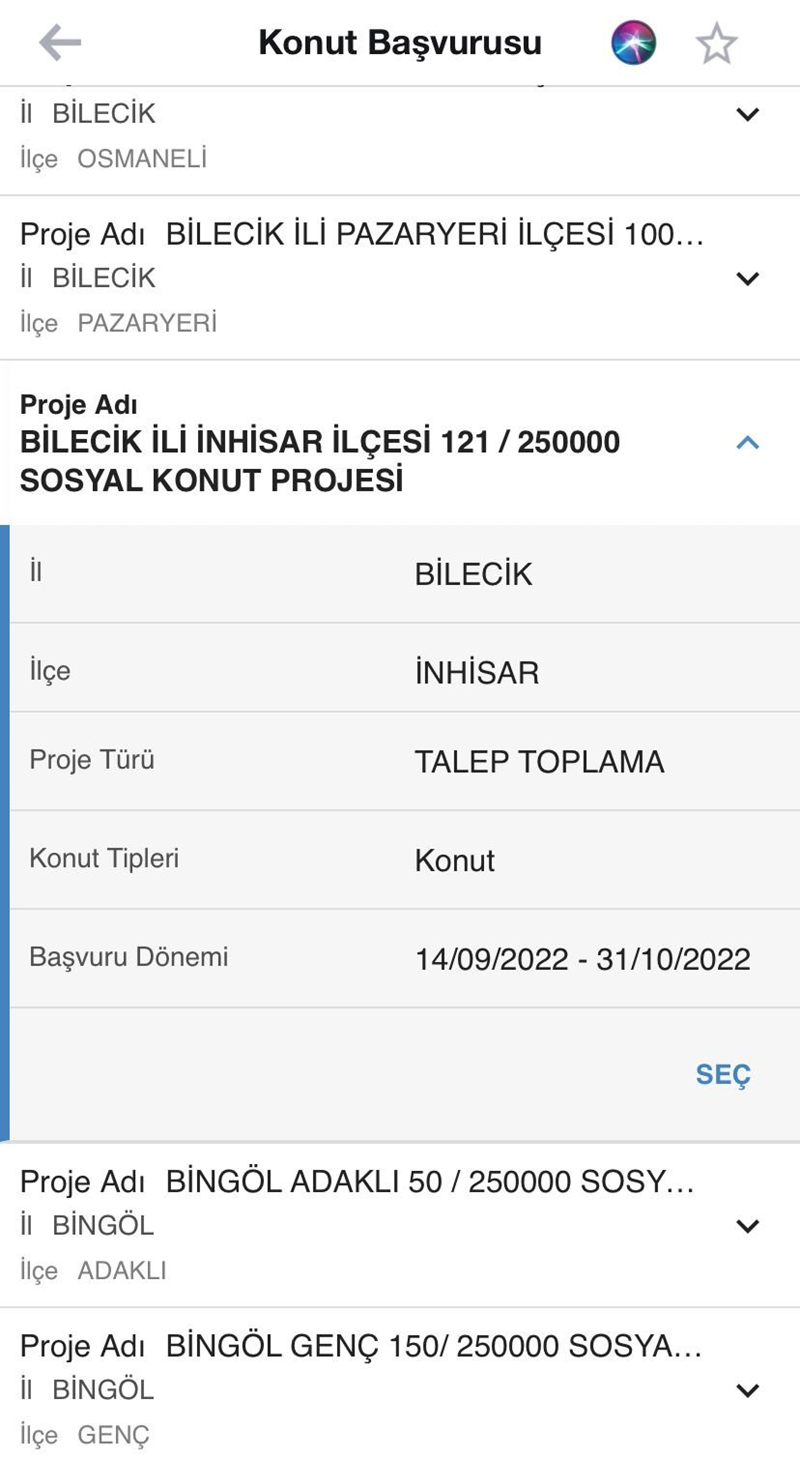
Task: Collapse the İnhisar project details
Action: pyautogui.click(x=747, y=442)
